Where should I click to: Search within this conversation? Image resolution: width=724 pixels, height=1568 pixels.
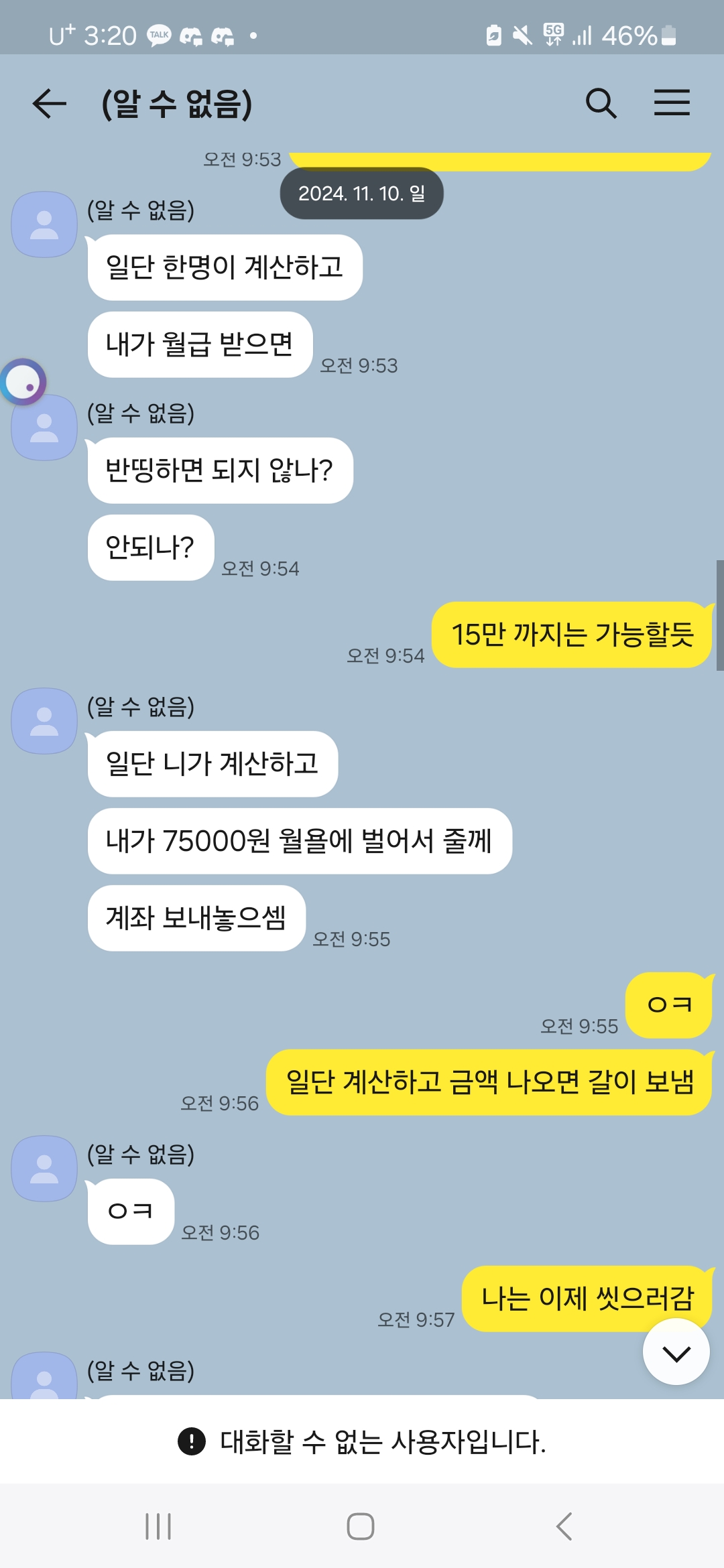tap(601, 104)
